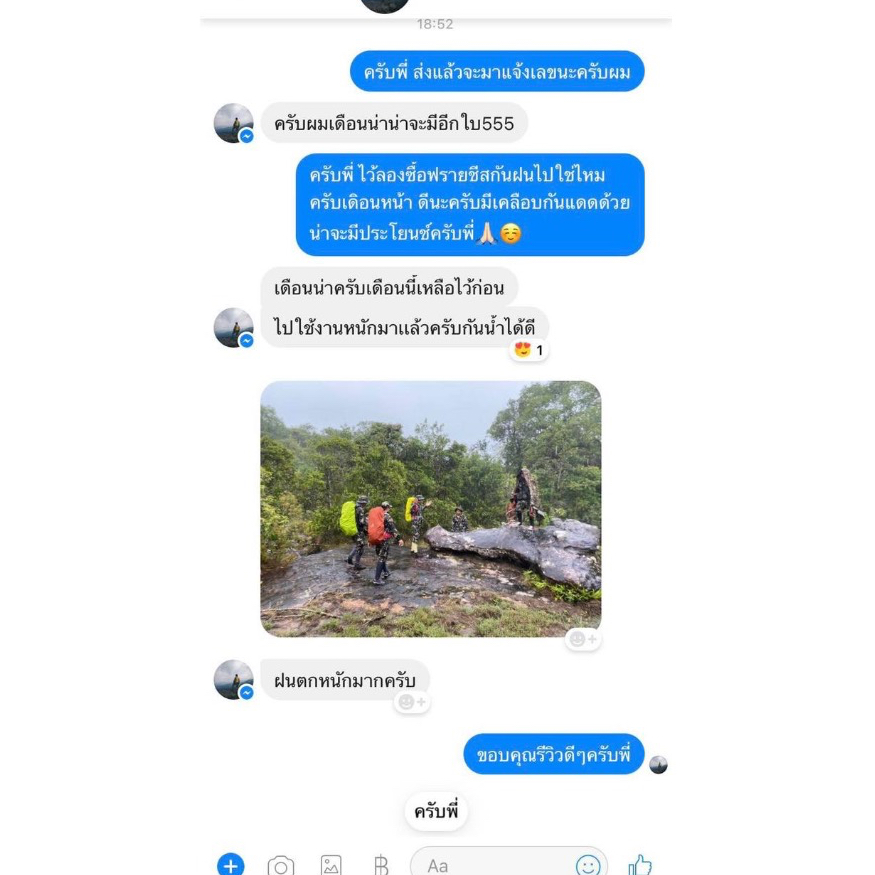Image resolution: width=875 pixels, height=875 pixels.
Task: Open the sender's avatar beside ฝนตกหนักมากครับ
Action: click(234, 680)
